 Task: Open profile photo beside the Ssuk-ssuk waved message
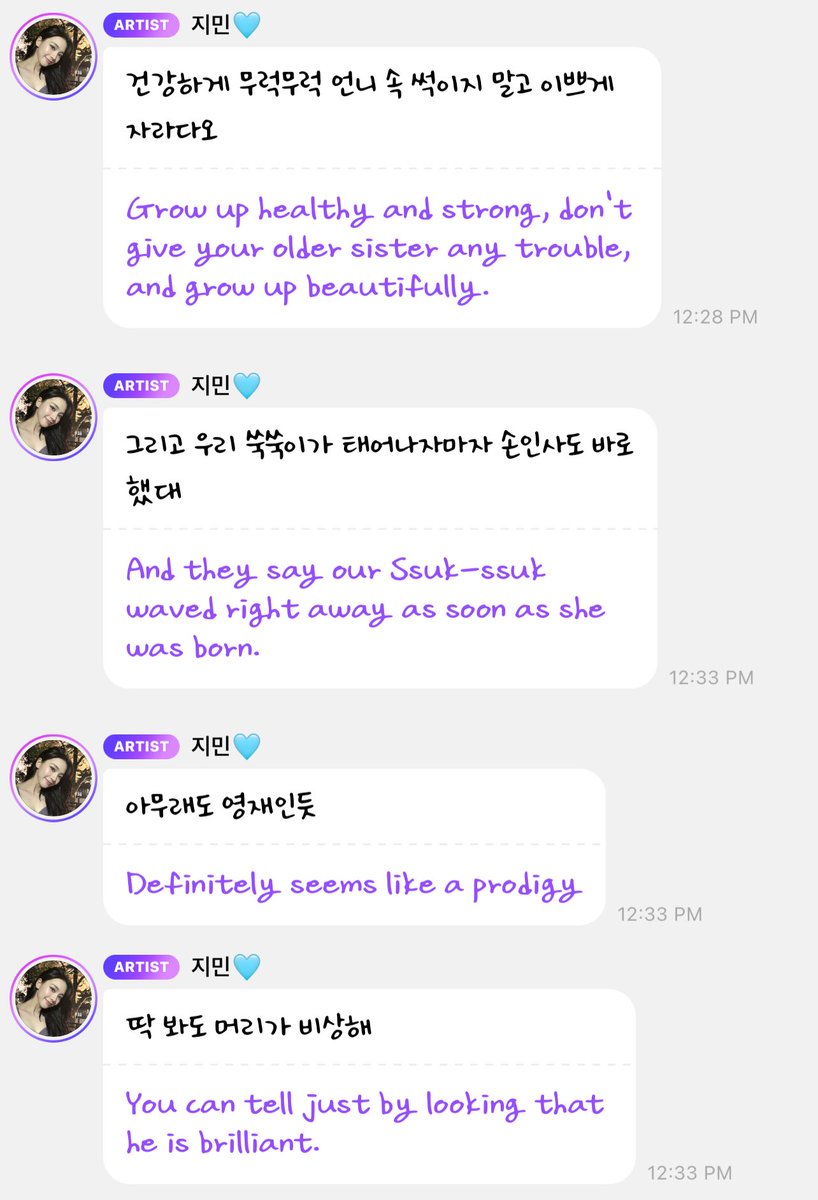pyautogui.click(x=52, y=416)
